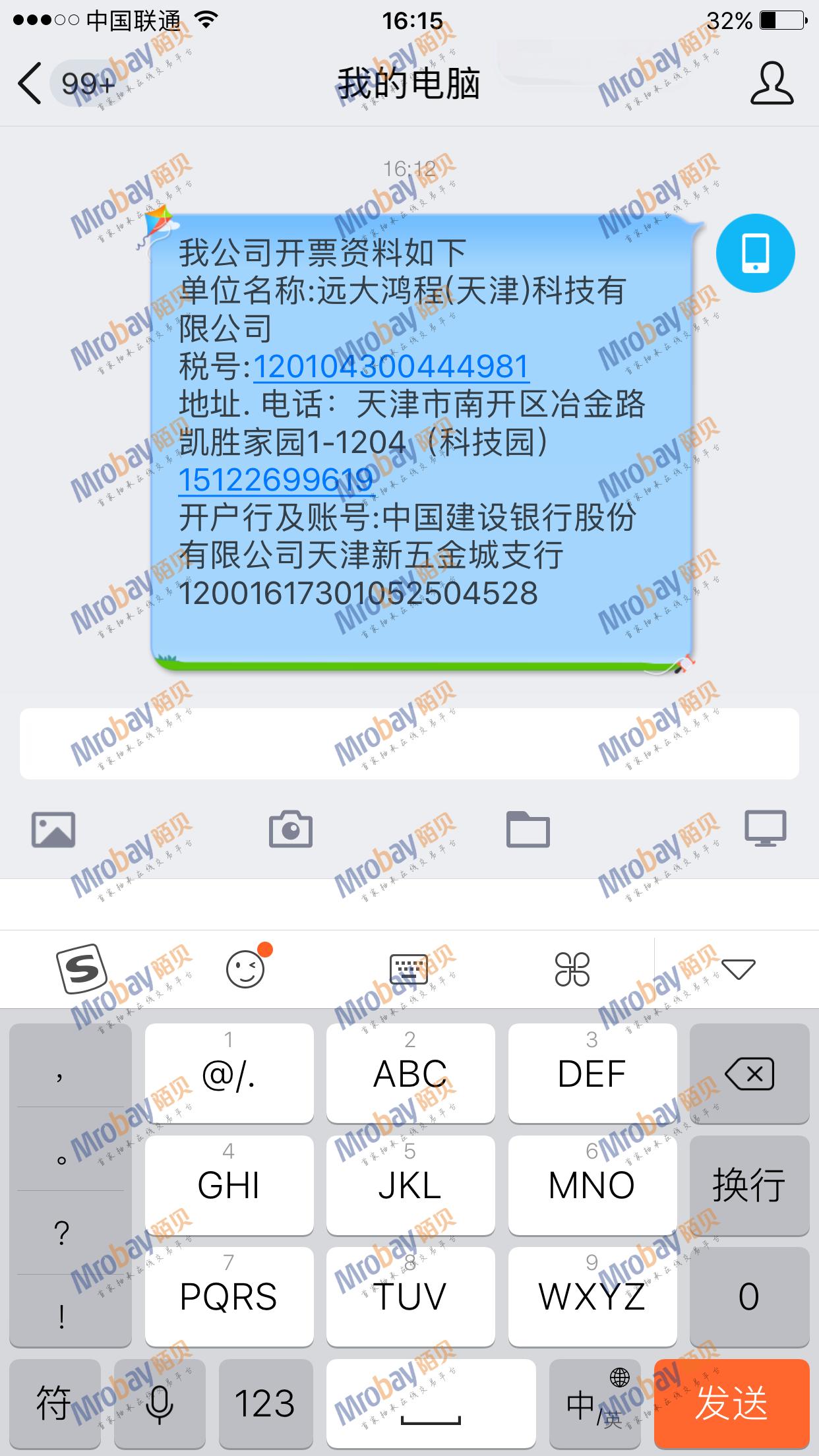Send message with 发送 button
The image size is (819, 1456).
(x=731, y=1403)
